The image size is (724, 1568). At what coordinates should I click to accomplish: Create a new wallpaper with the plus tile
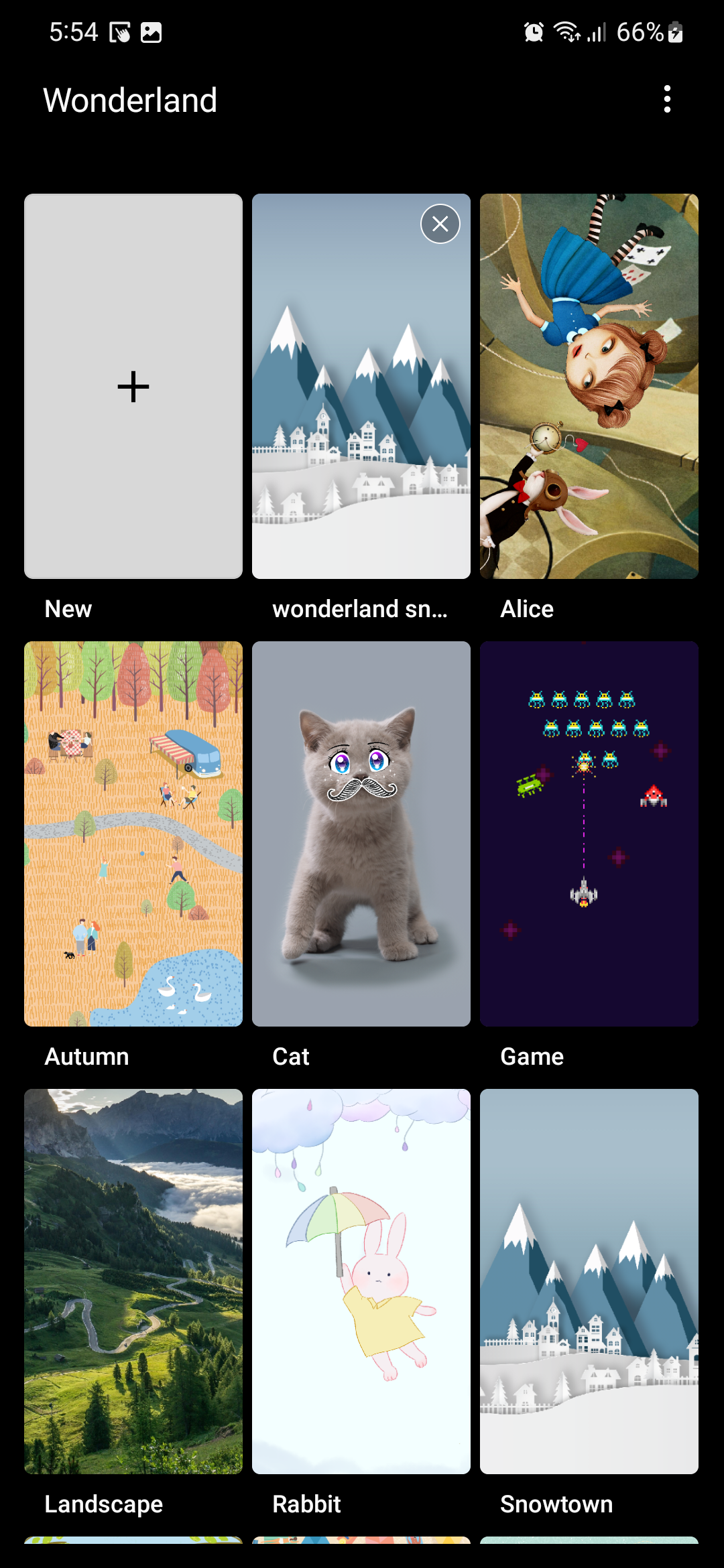click(x=133, y=387)
